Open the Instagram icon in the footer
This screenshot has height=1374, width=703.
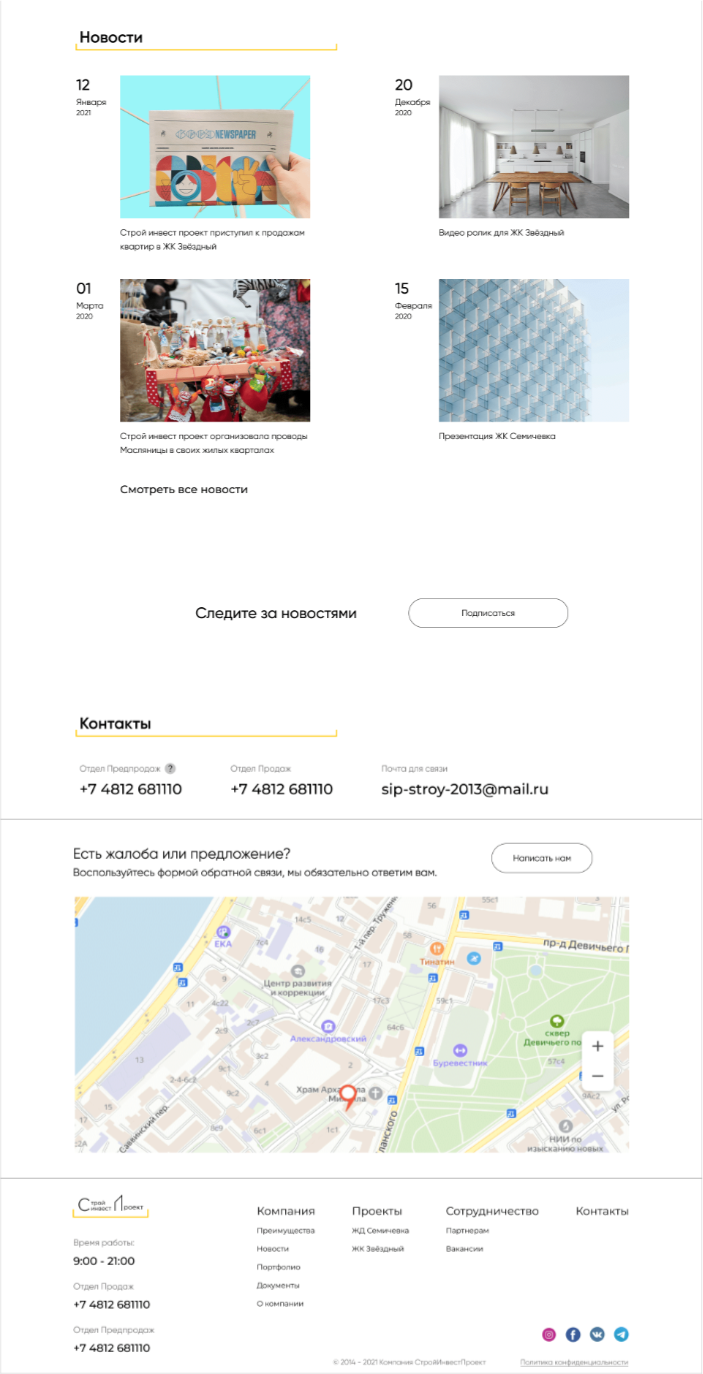[549, 1334]
